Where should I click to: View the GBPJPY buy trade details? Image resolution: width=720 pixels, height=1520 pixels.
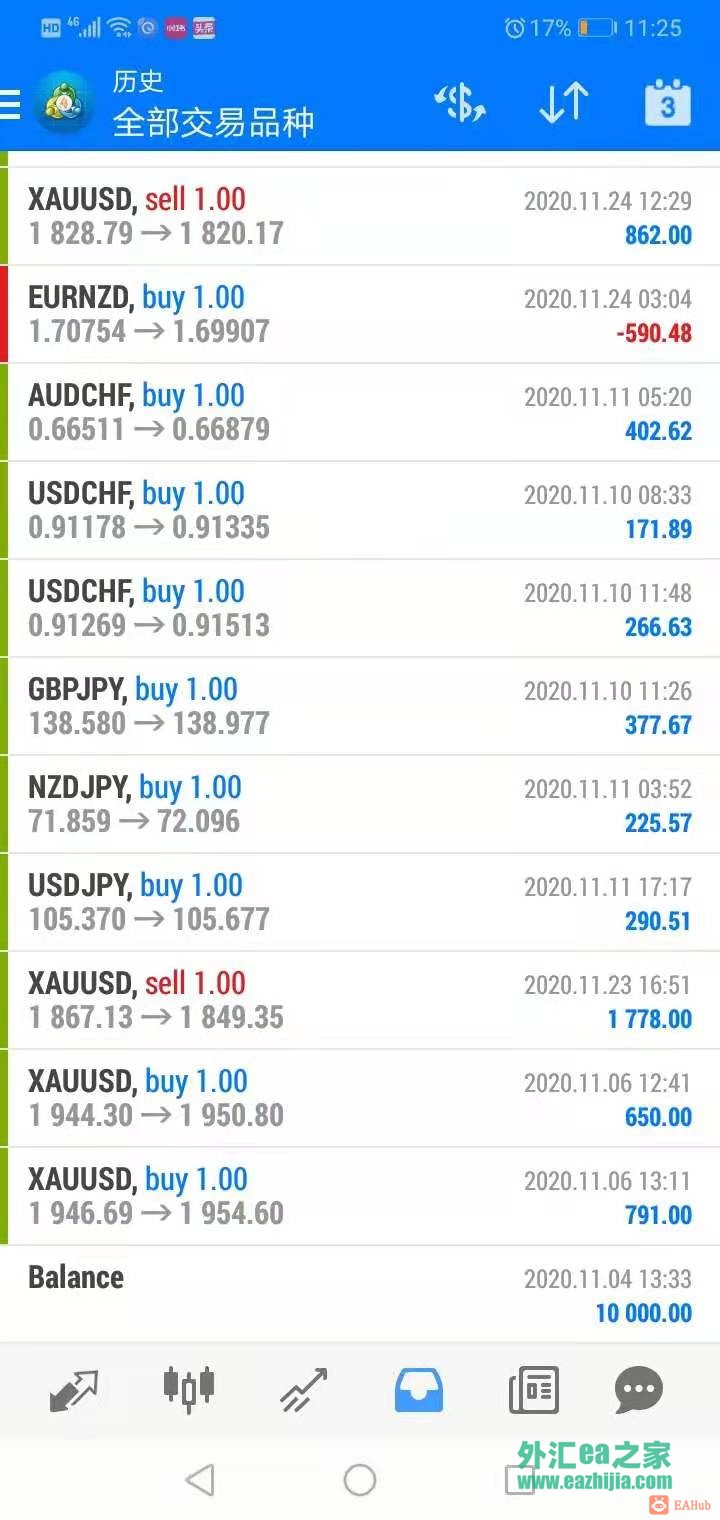(x=360, y=706)
